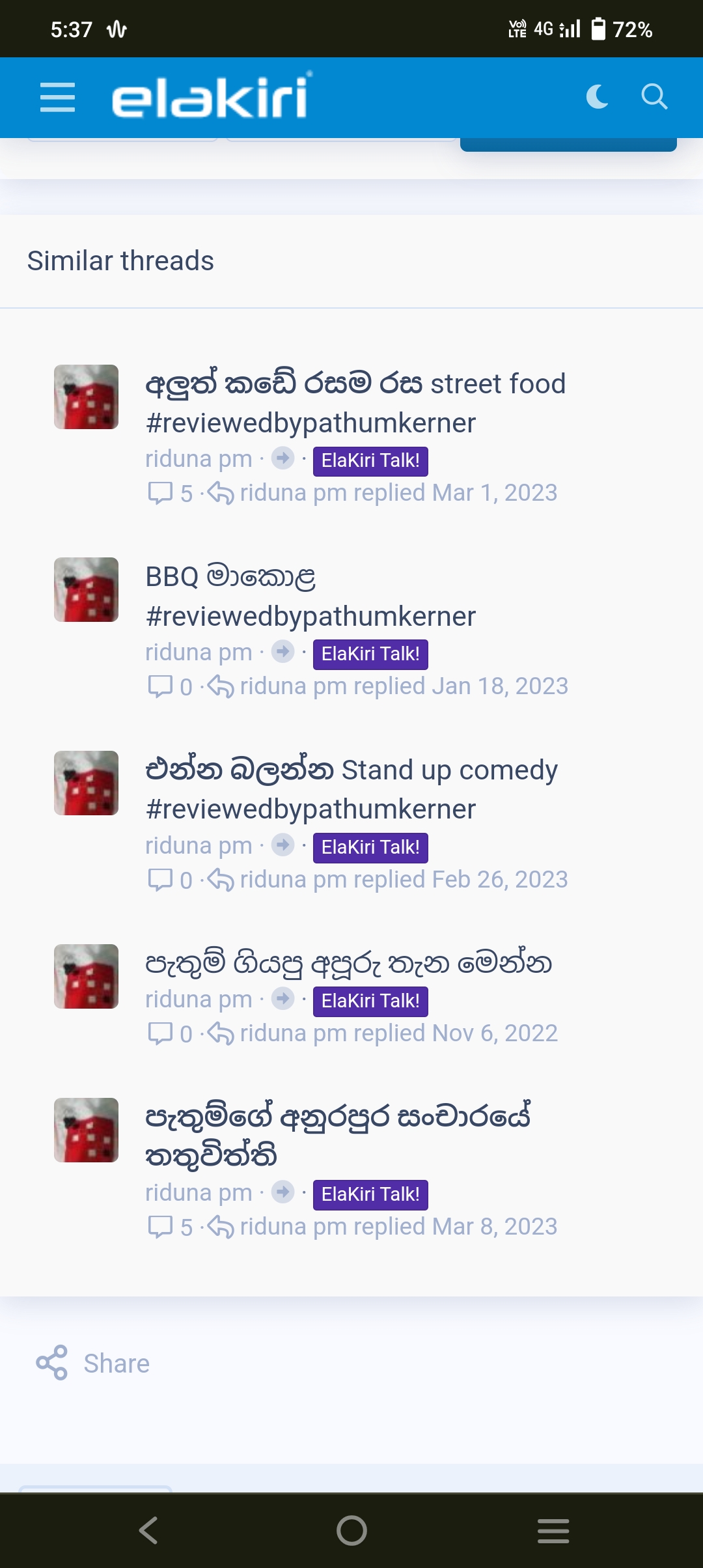Share this thread
Image resolution: width=703 pixels, height=1568 pixels.
(x=93, y=1363)
